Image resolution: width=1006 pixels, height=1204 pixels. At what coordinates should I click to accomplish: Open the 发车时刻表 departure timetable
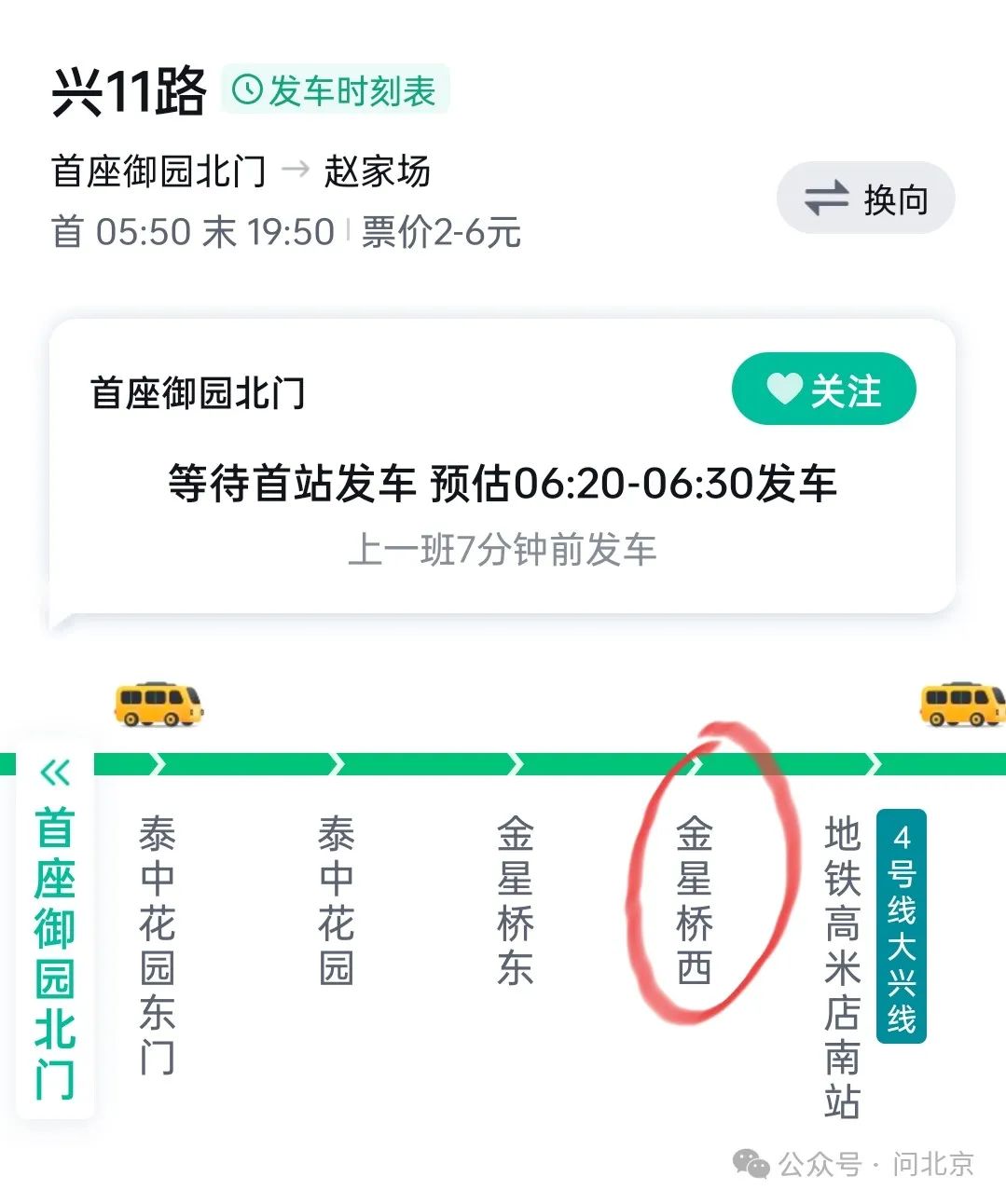(335, 90)
